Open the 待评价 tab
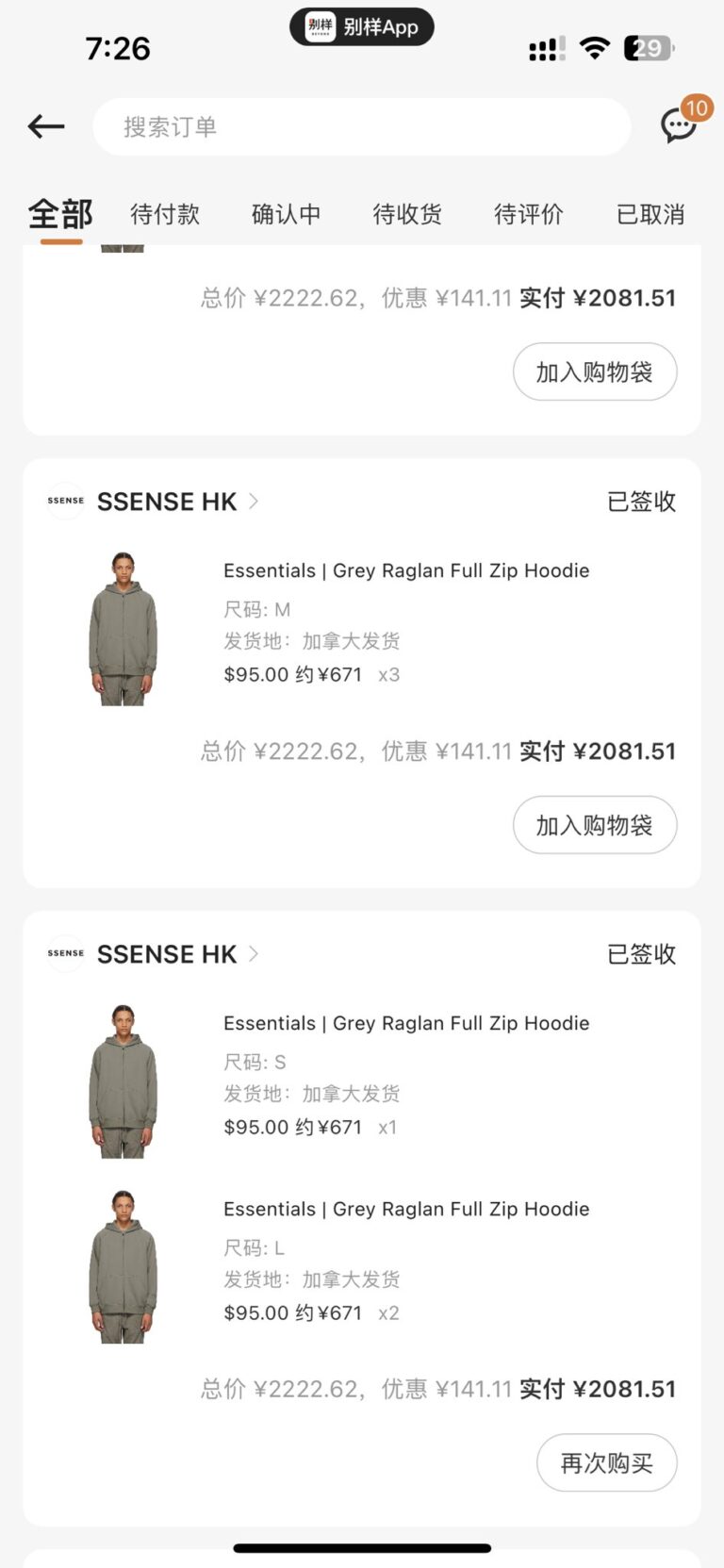Viewport: 724px width, 1568px height. (529, 214)
